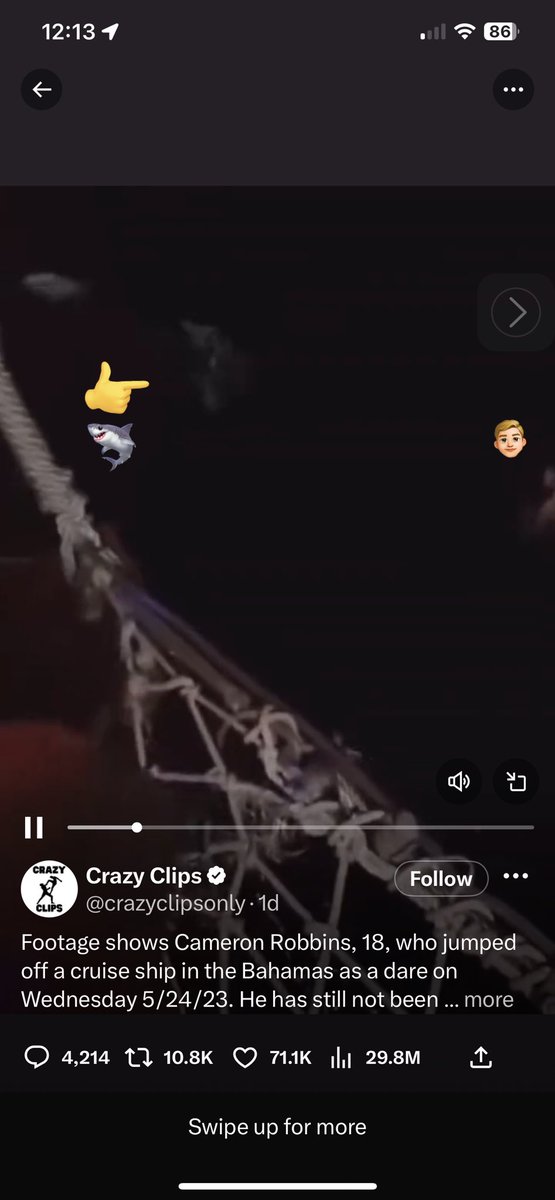
Task: Open the Crazy Clips profile avatar
Action: coord(49,888)
